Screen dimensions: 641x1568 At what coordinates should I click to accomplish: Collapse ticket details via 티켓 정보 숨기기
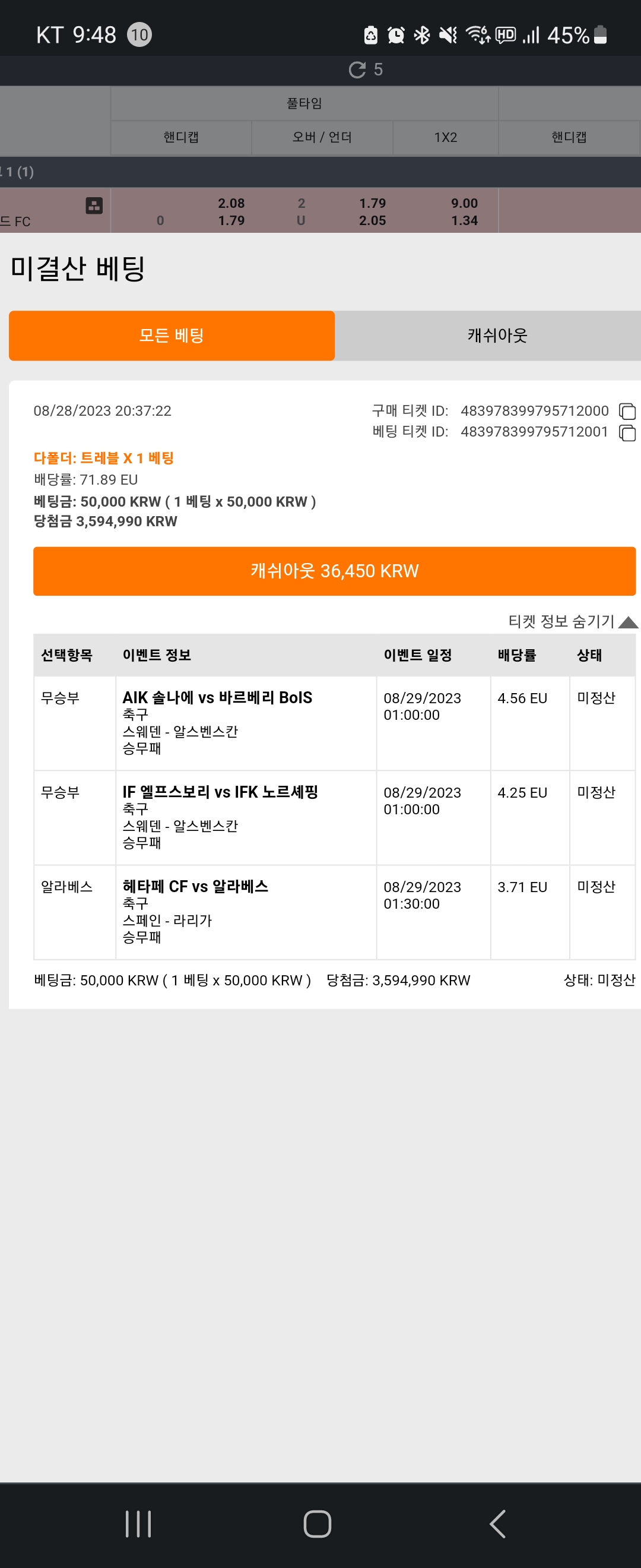pyautogui.click(x=573, y=621)
